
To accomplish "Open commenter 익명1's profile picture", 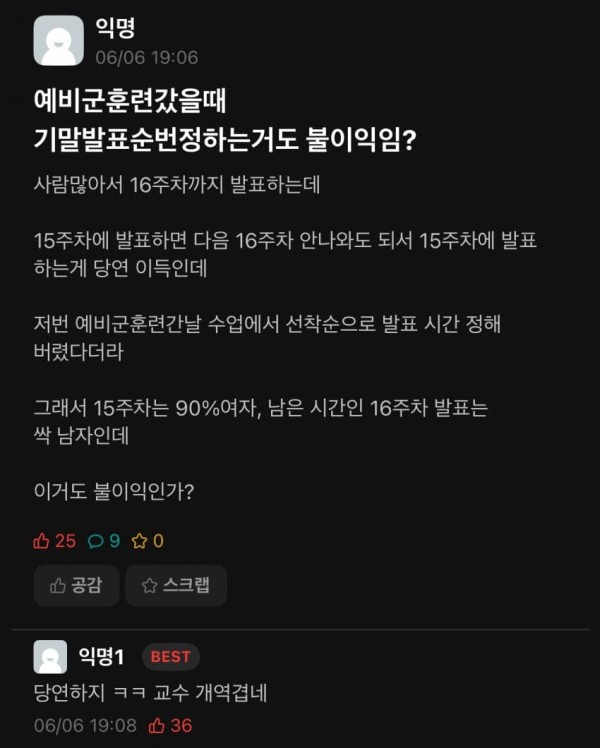I will (50, 657).
